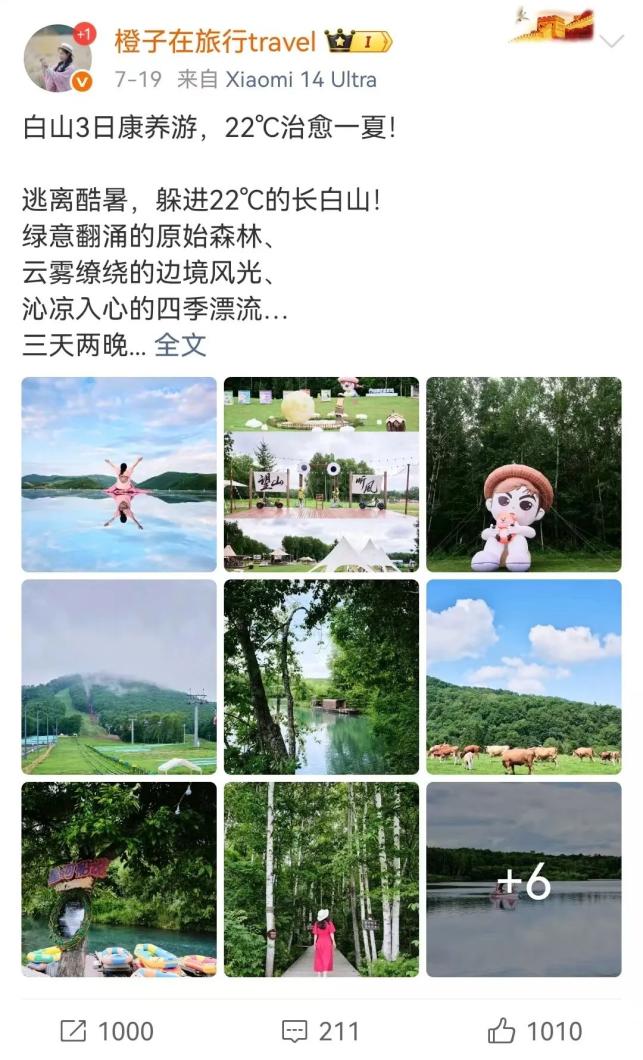The image size is (643, 1060).
Task: View the birch forest boardwalk photo
Action: 321,879
